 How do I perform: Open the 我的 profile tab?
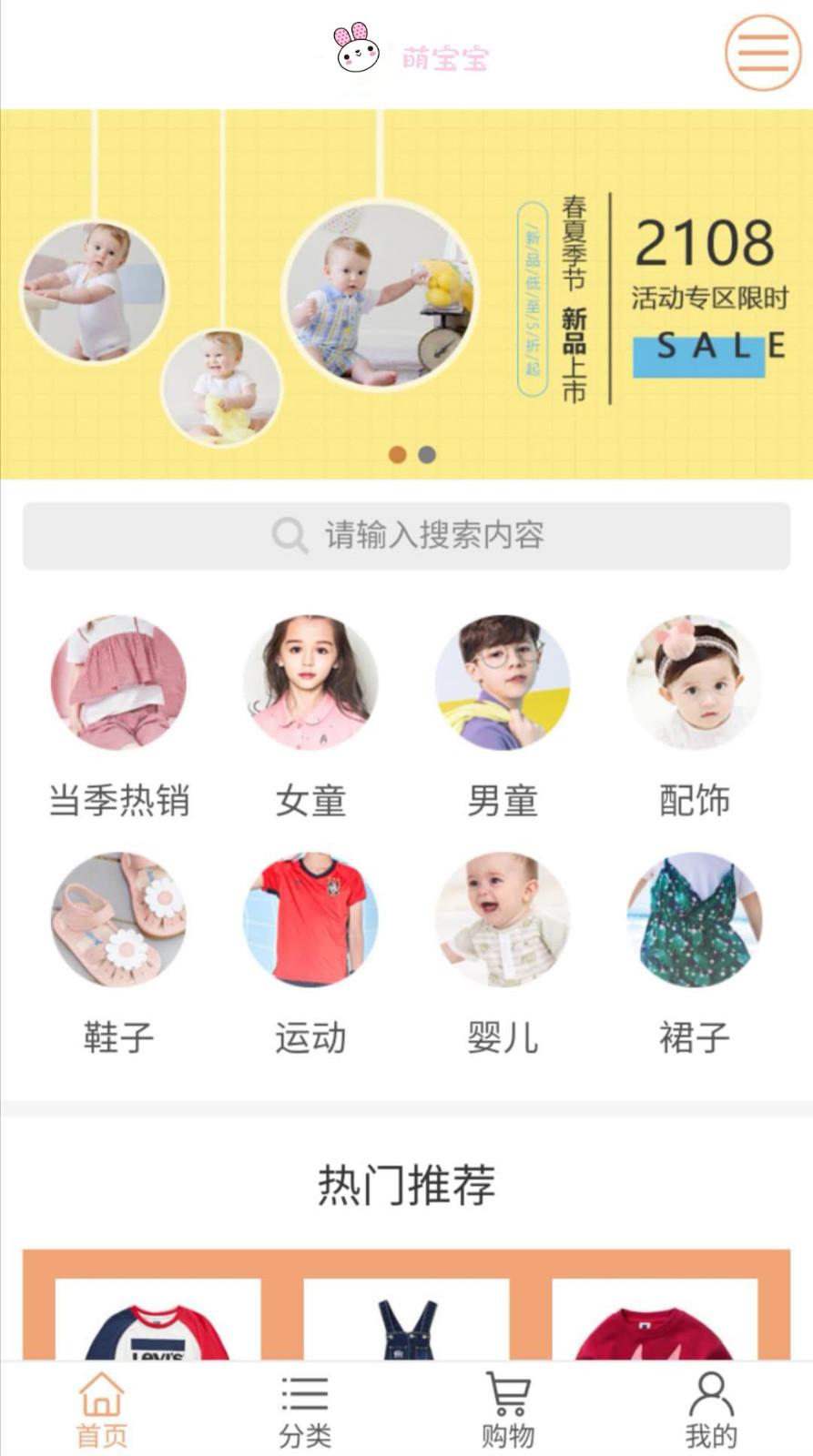(711, 1410)
